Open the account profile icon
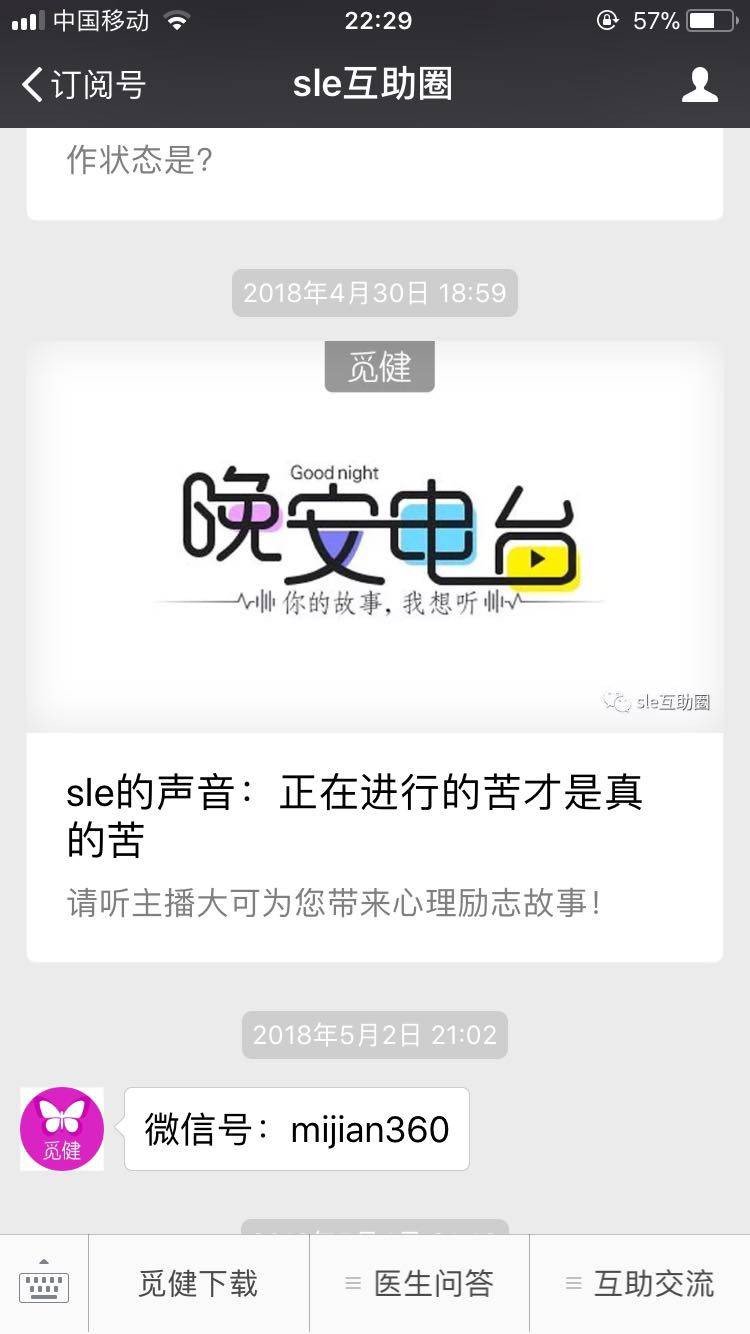 tap(699, 85)
